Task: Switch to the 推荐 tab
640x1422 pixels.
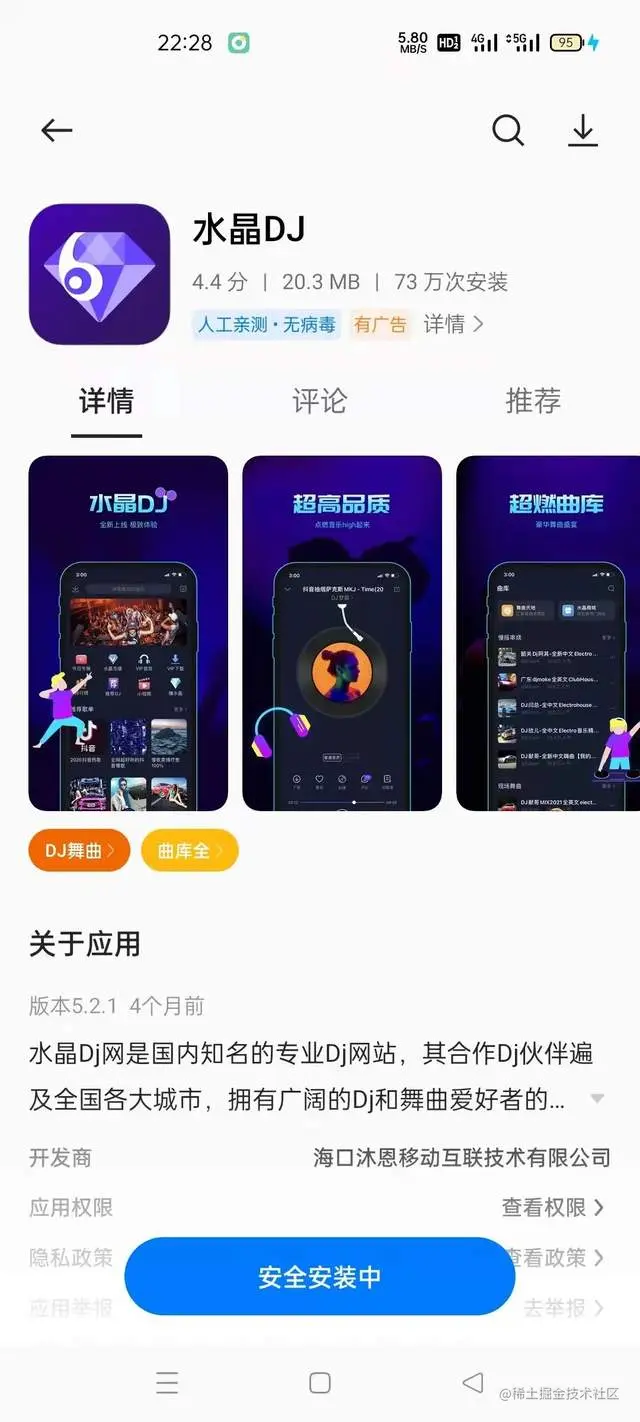Action: [x=533, y=401]
